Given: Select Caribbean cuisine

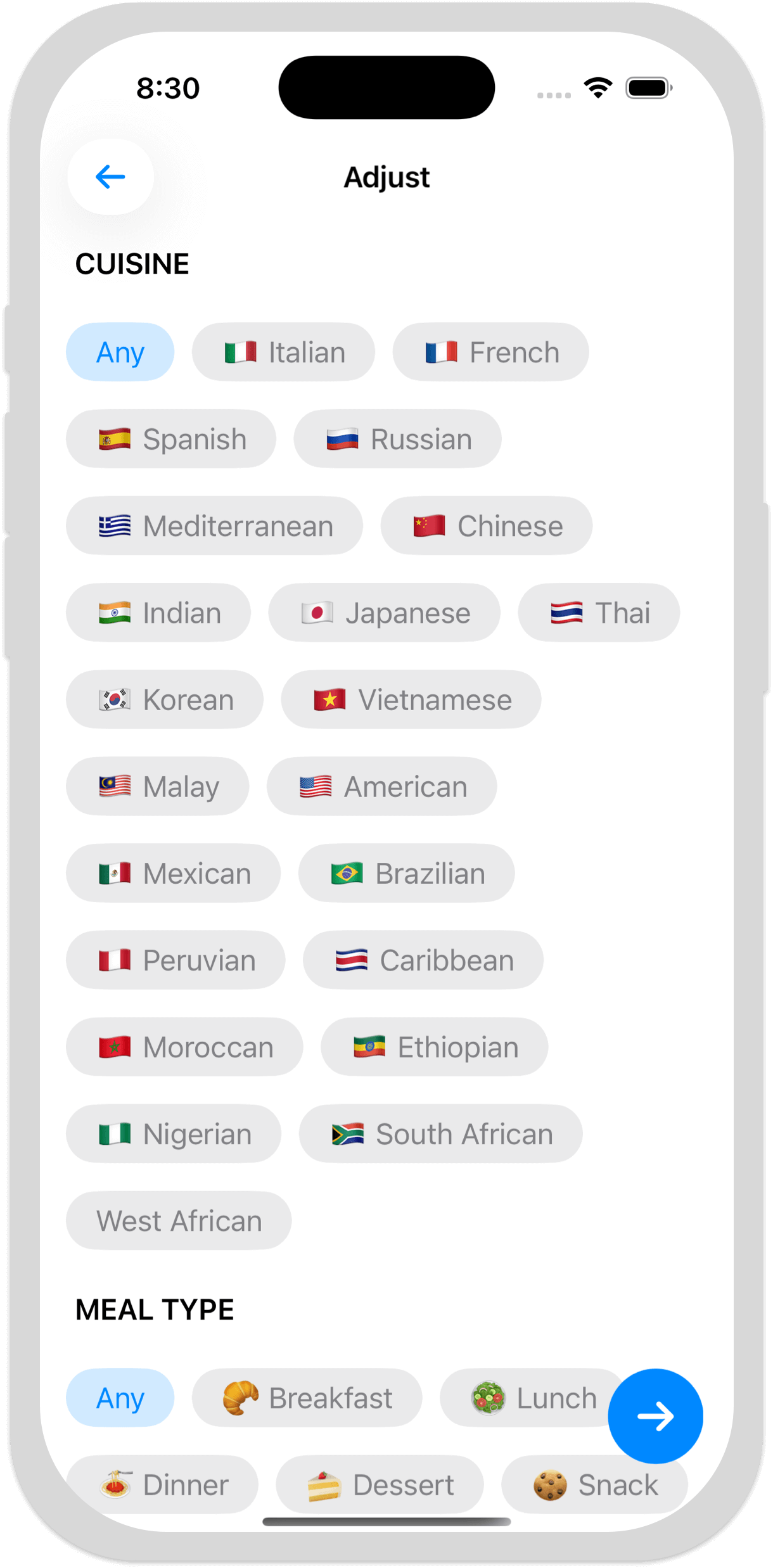Looking at the screenshot, I should (423, 960).
